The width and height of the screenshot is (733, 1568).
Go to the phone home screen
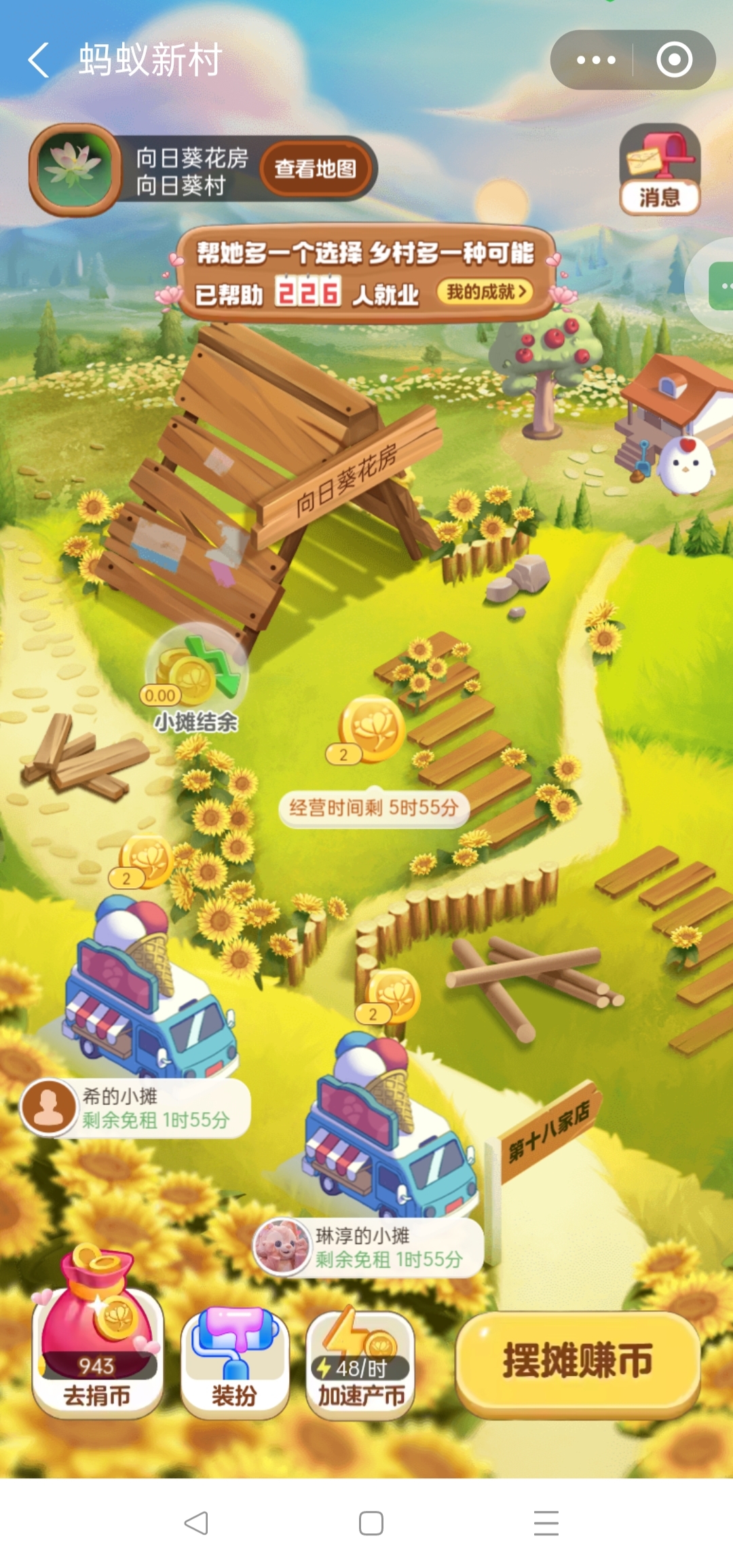371,1523
